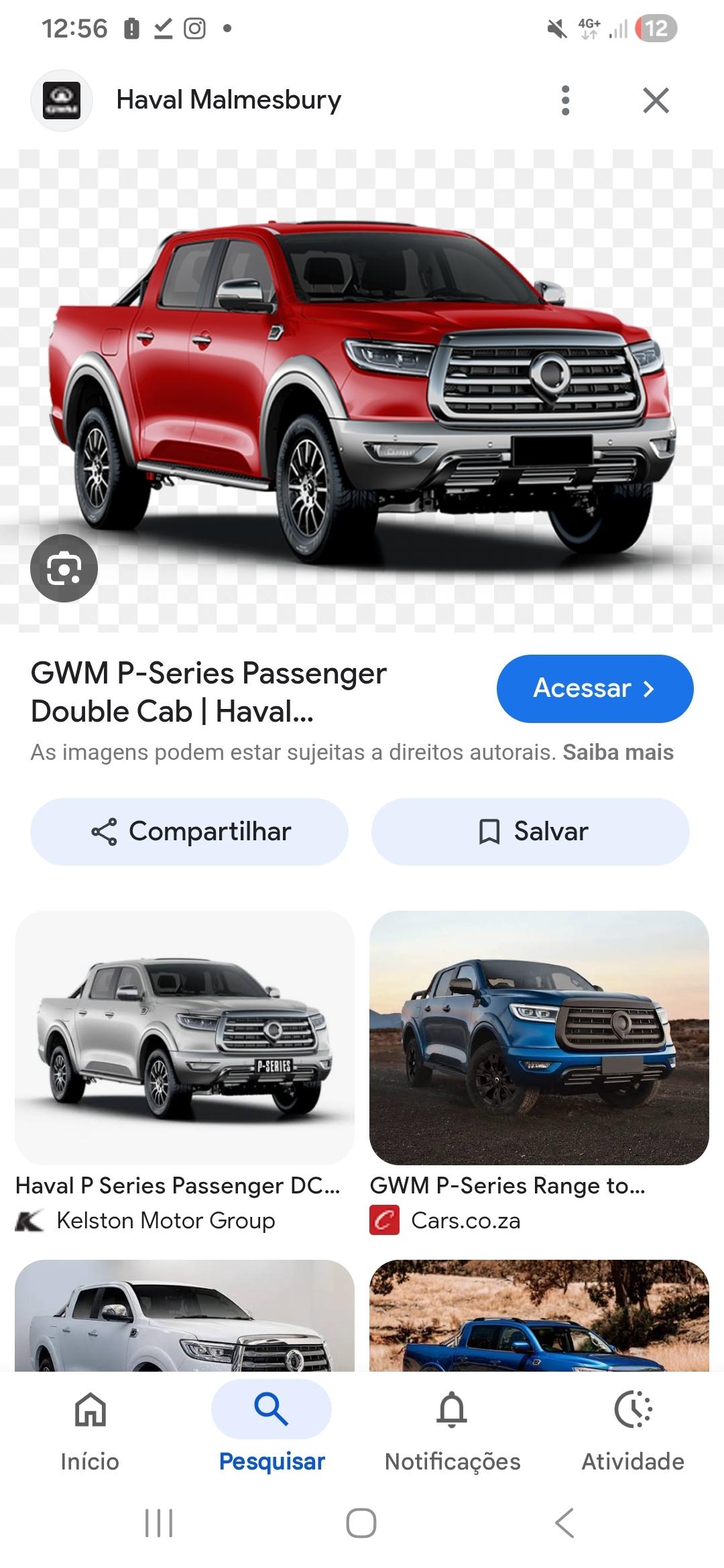Close the image viewer
Screen dimensions: 724x1568
[x=655, y=101]
